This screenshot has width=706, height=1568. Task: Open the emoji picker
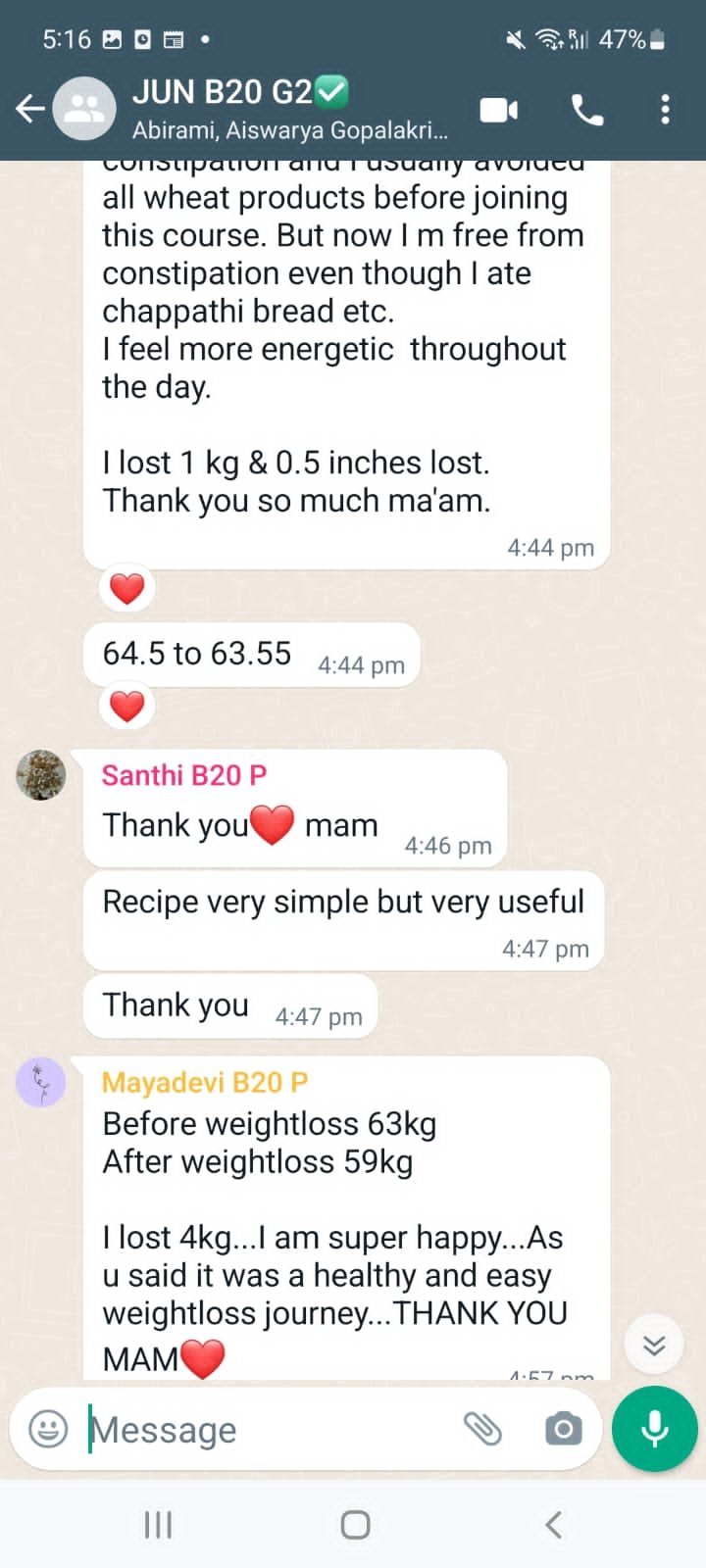[48, 1429]
